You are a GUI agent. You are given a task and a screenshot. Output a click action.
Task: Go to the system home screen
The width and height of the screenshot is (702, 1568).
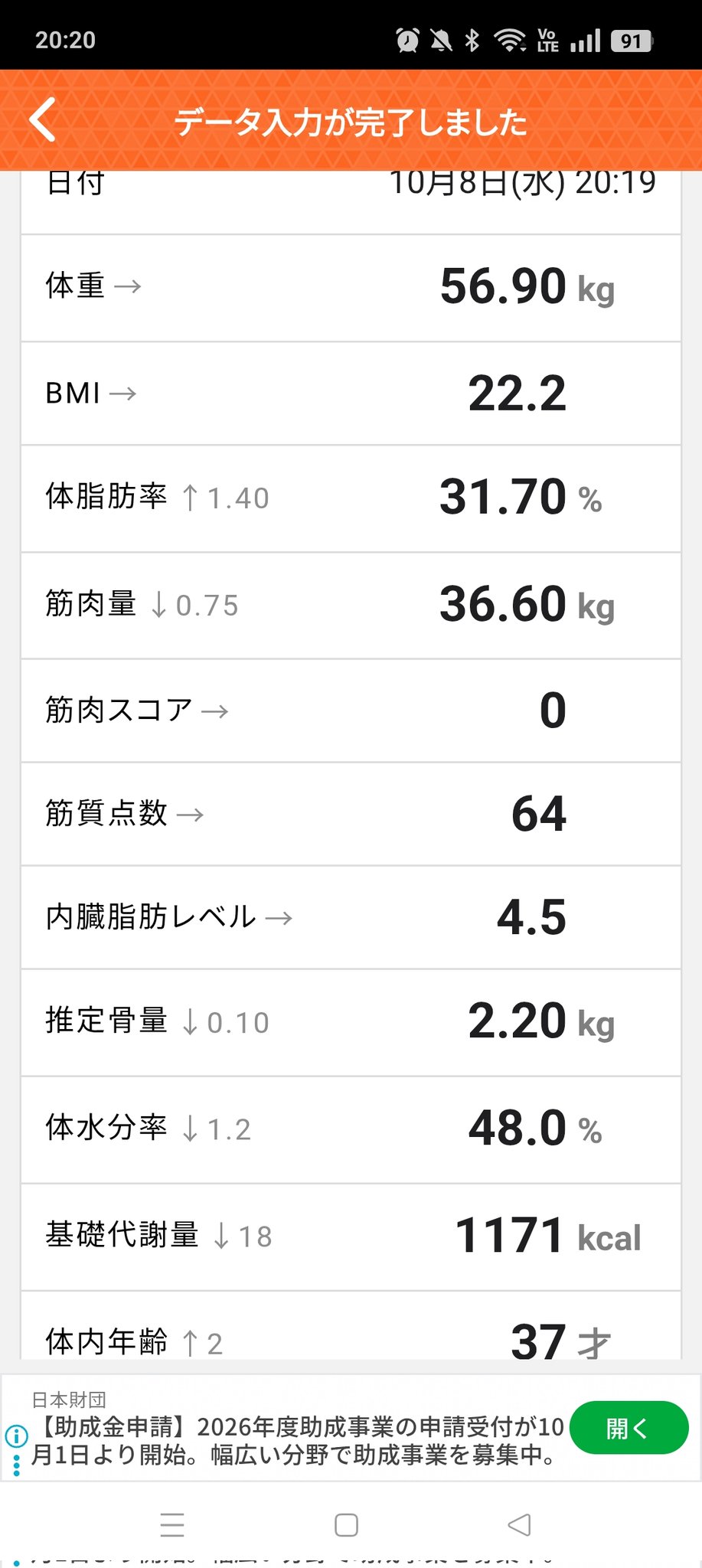(346, 1524)
